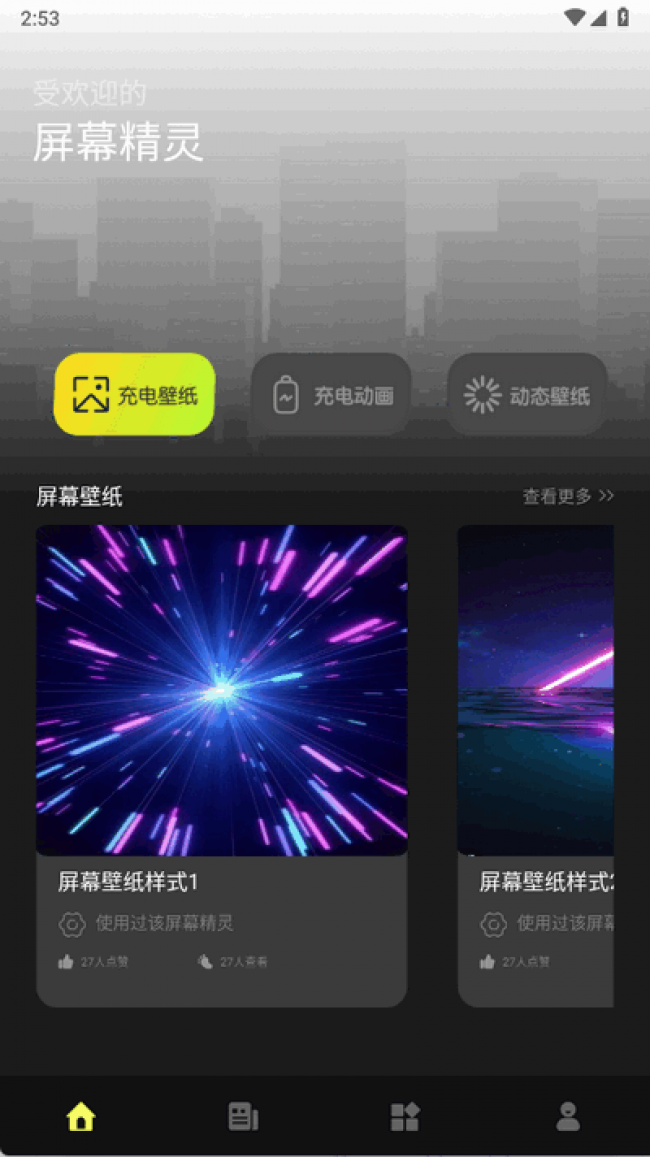Switch to 动态壁纸 category
The height and width of the screenshot is (1157, 650).
click(527, 395)
